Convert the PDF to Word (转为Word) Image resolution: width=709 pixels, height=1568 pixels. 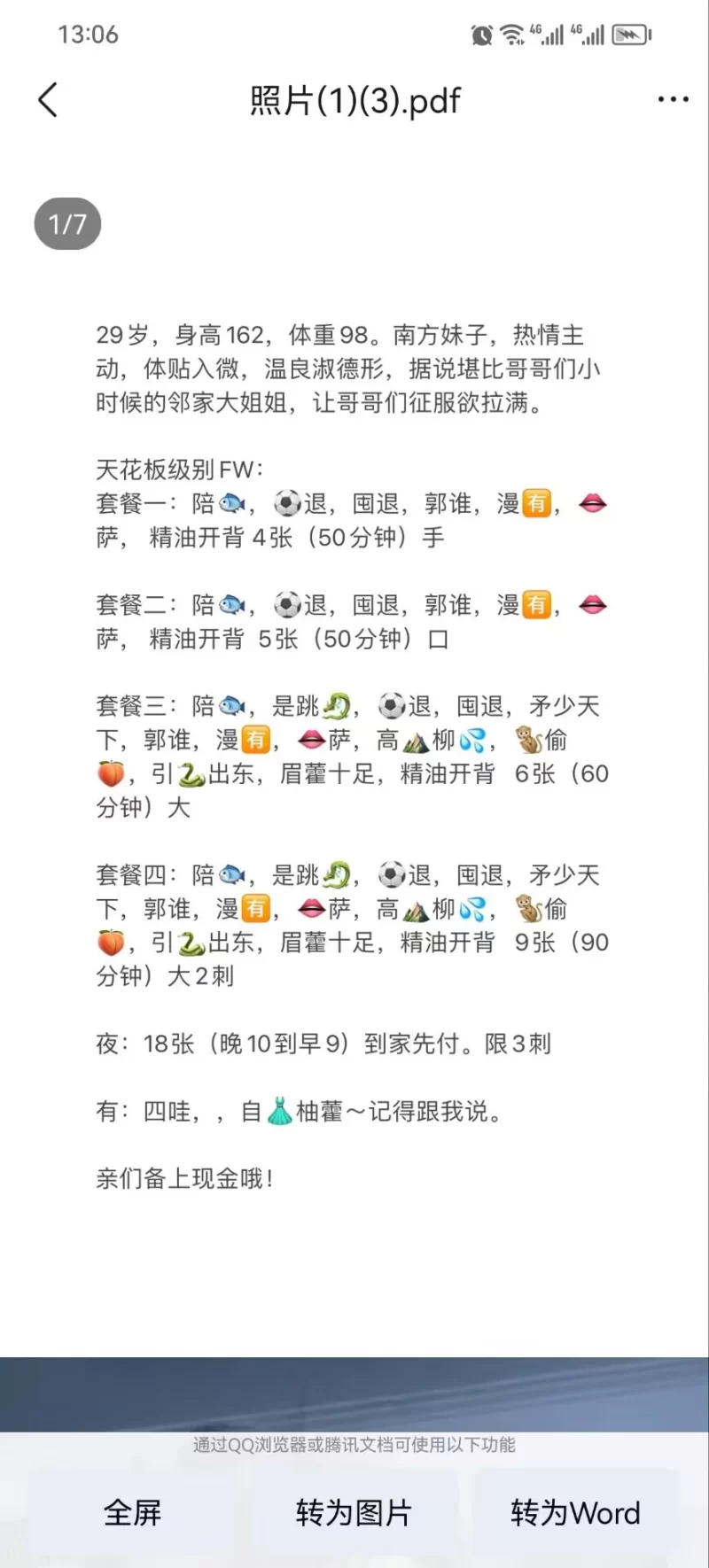pos(574,1512)
